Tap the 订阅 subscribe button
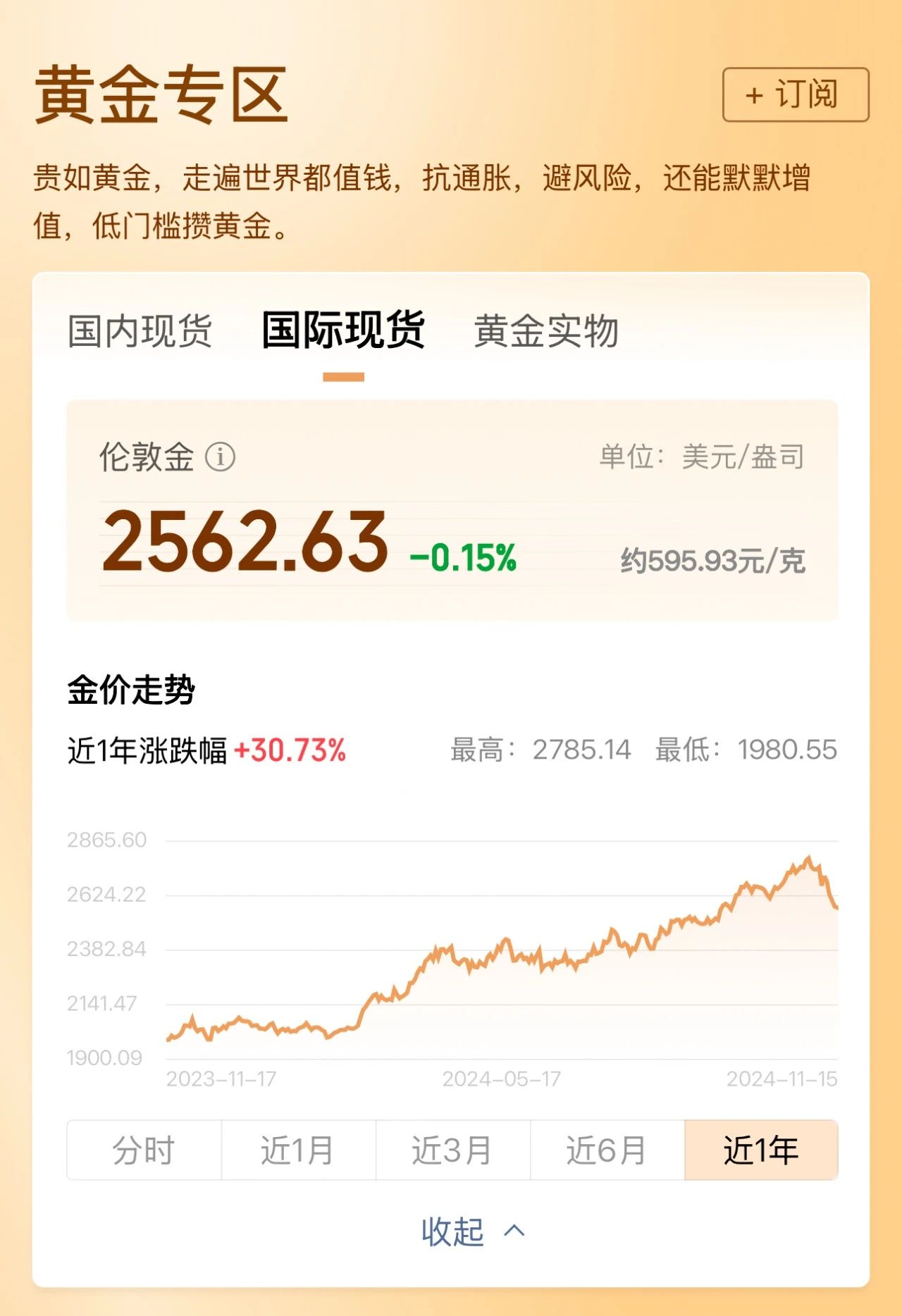This screenshot has width=902, height=1316. coord(795,94)
